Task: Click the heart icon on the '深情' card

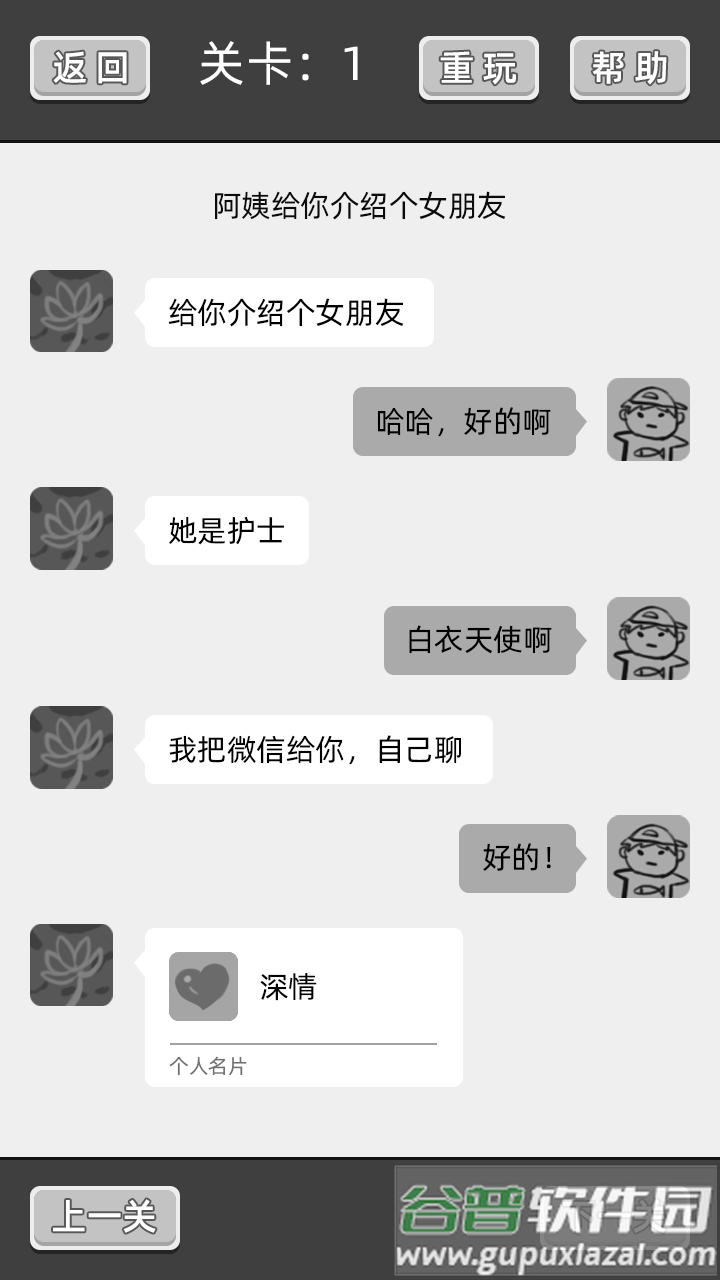Action: (x=203, y=987)
